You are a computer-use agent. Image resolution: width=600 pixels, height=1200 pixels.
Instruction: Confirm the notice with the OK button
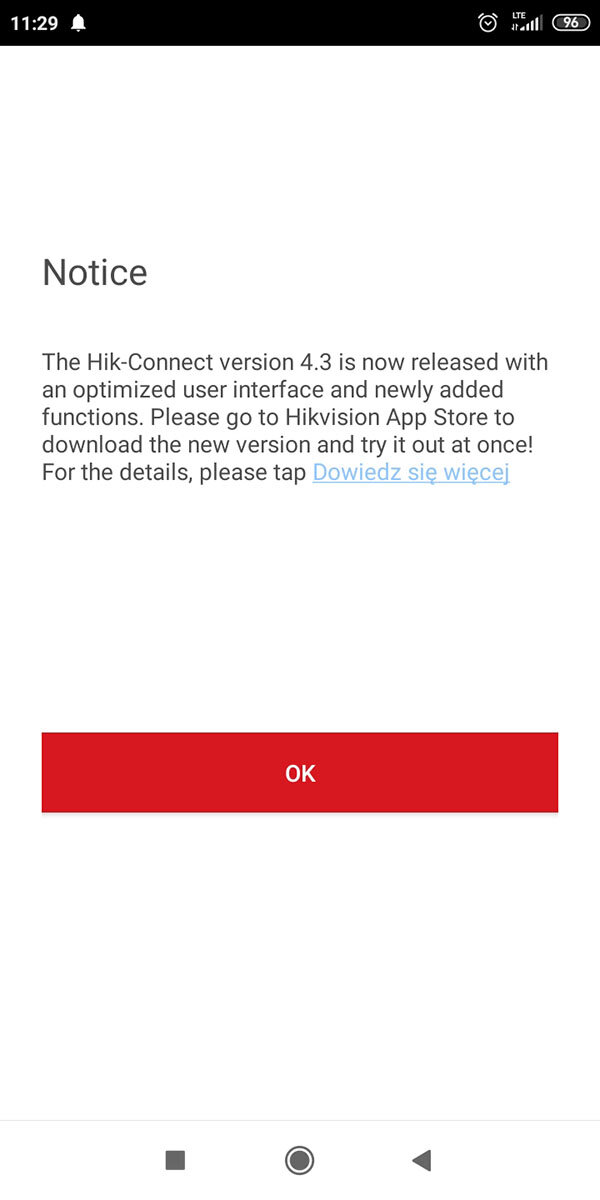299,772
